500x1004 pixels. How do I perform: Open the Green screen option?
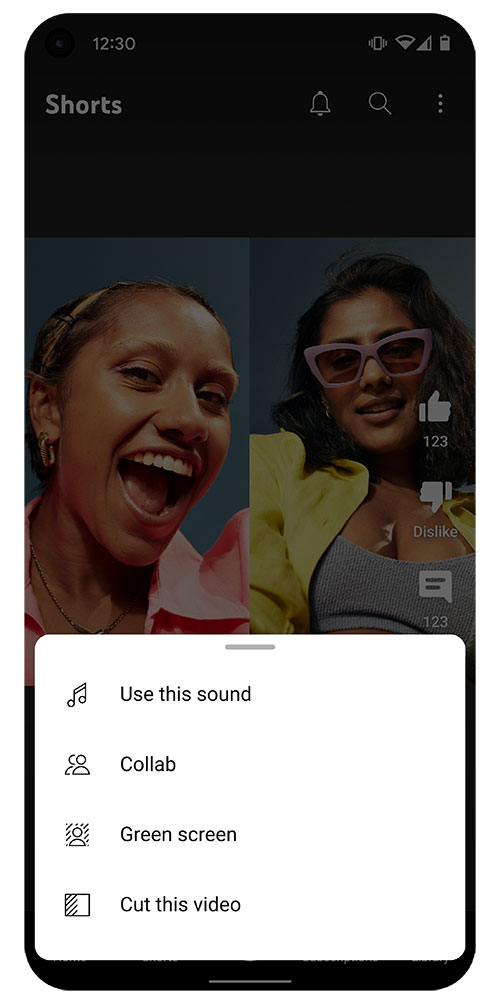pyautogui.click(x=250, y=834)
